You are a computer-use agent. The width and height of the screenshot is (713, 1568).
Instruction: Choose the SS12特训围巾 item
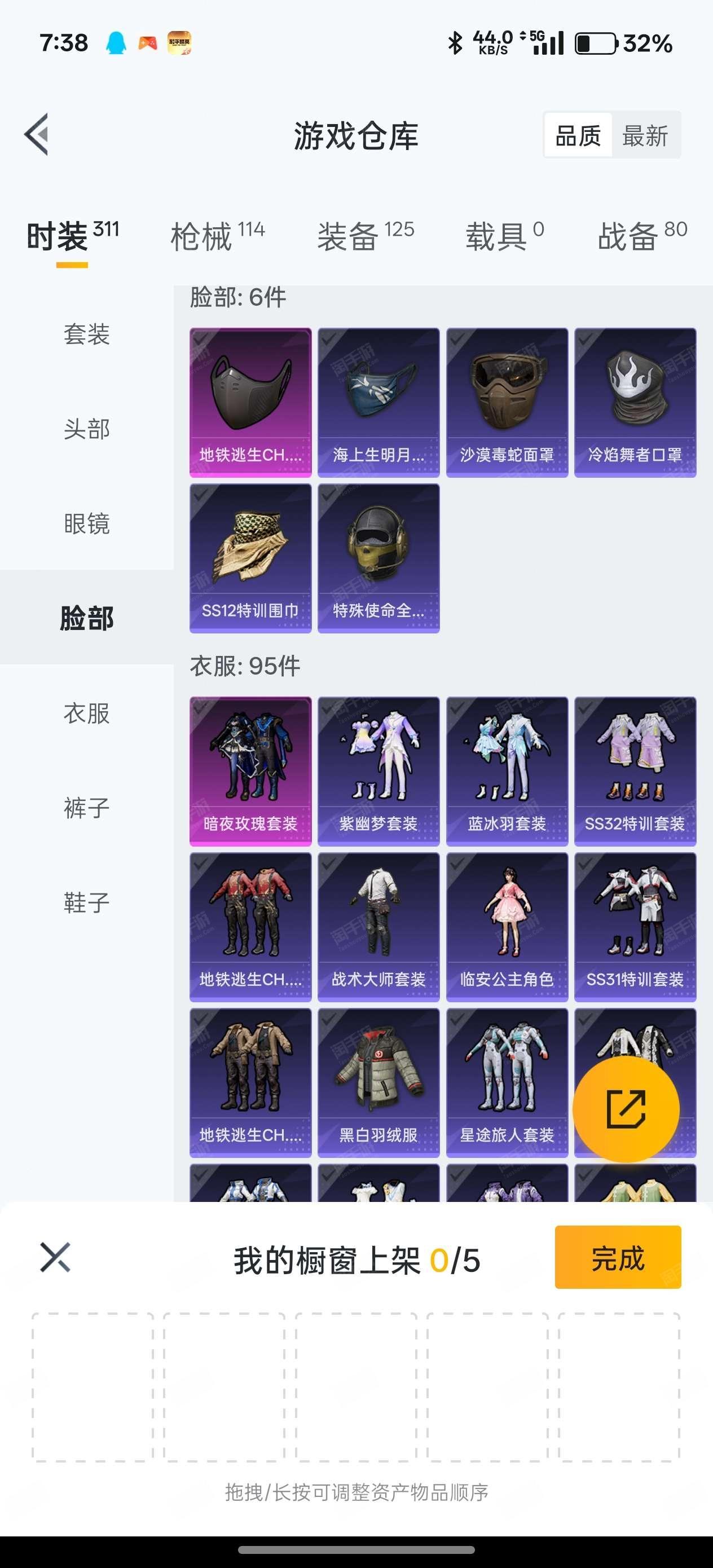pos(250,558)
